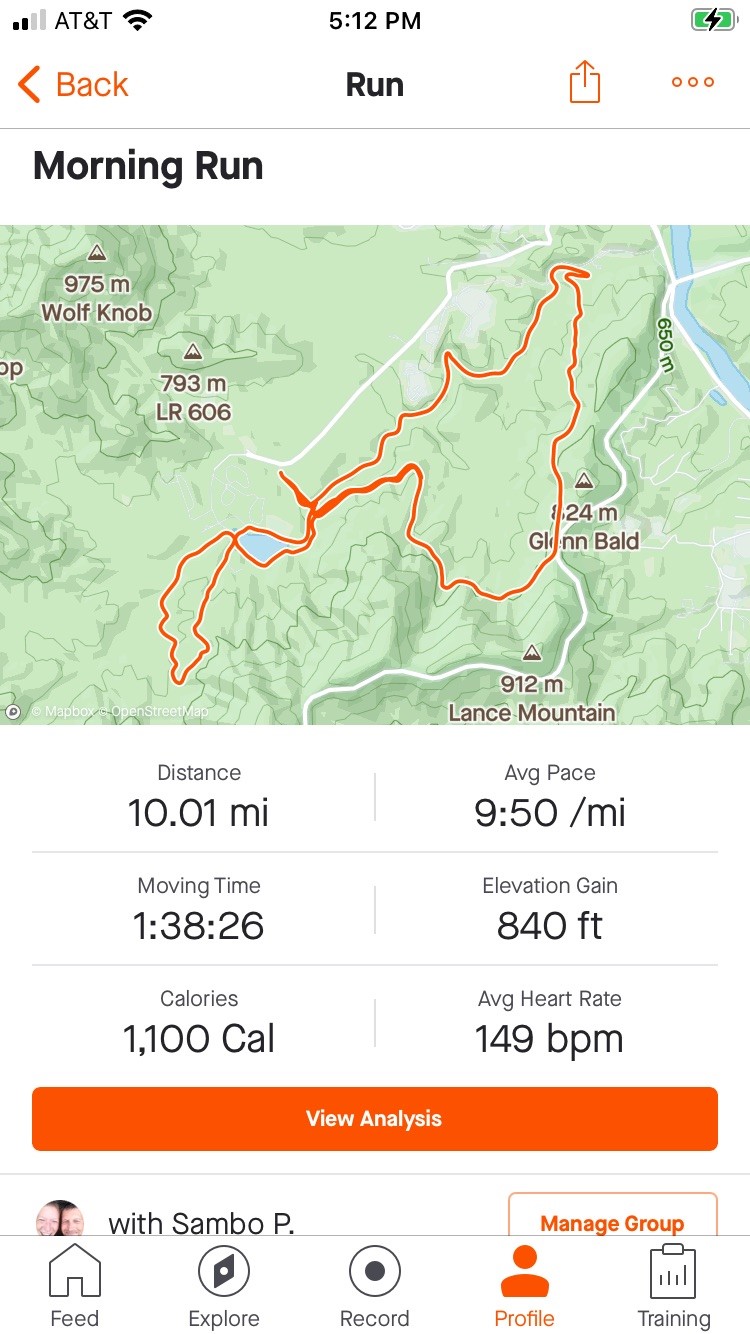
Task: Open the three-dot overflow menu
Action: [x=693, y=82]
